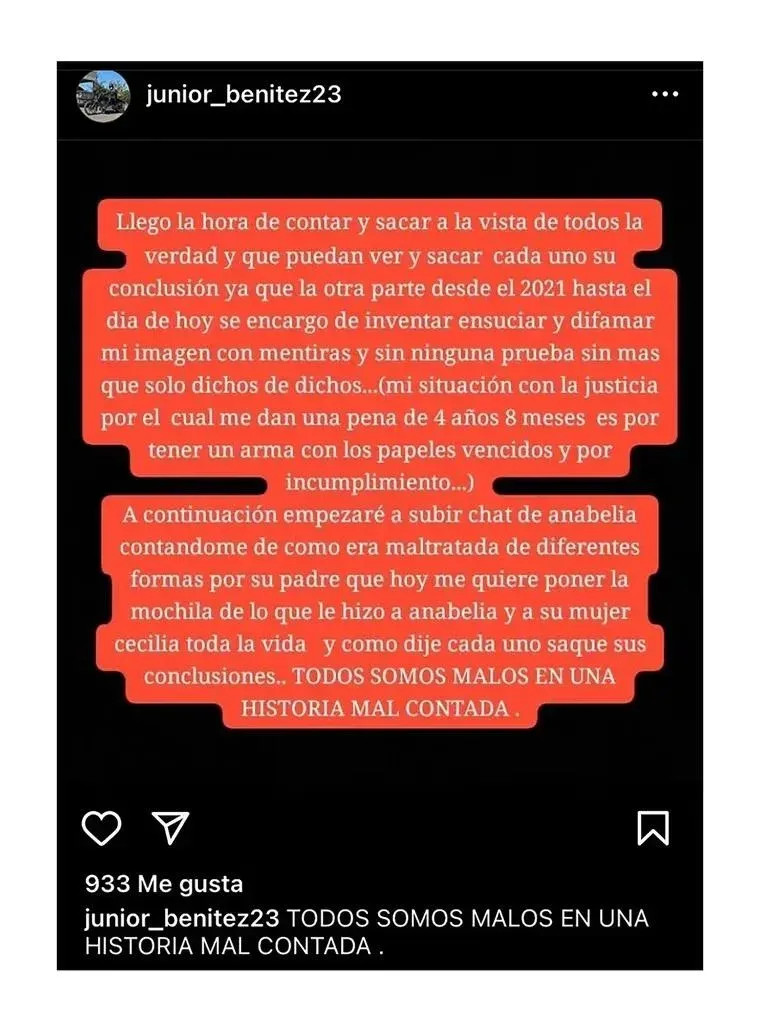Open junior_benitez23's profile picture in the header
Screen dimensions: 768x1024
(104, 96)
